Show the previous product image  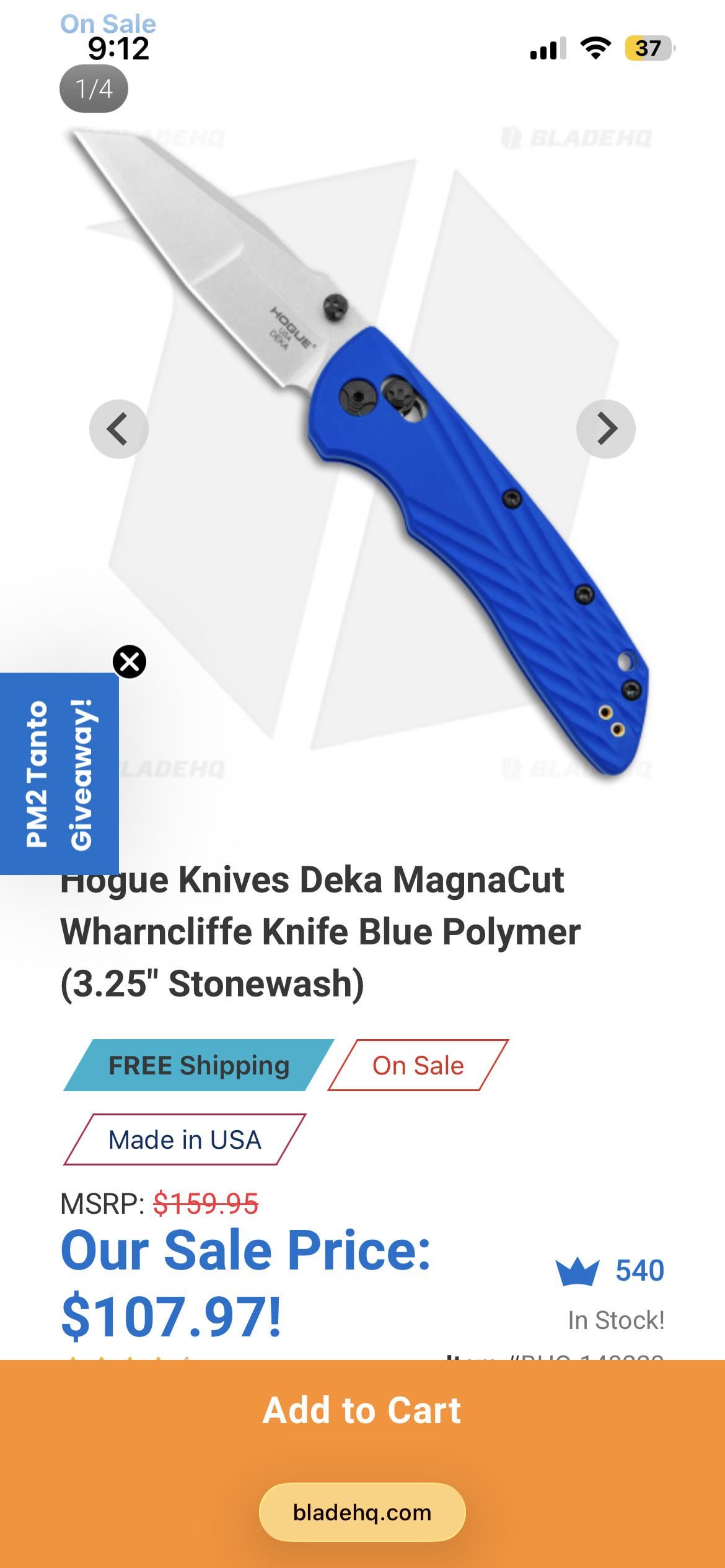[118, 429]
